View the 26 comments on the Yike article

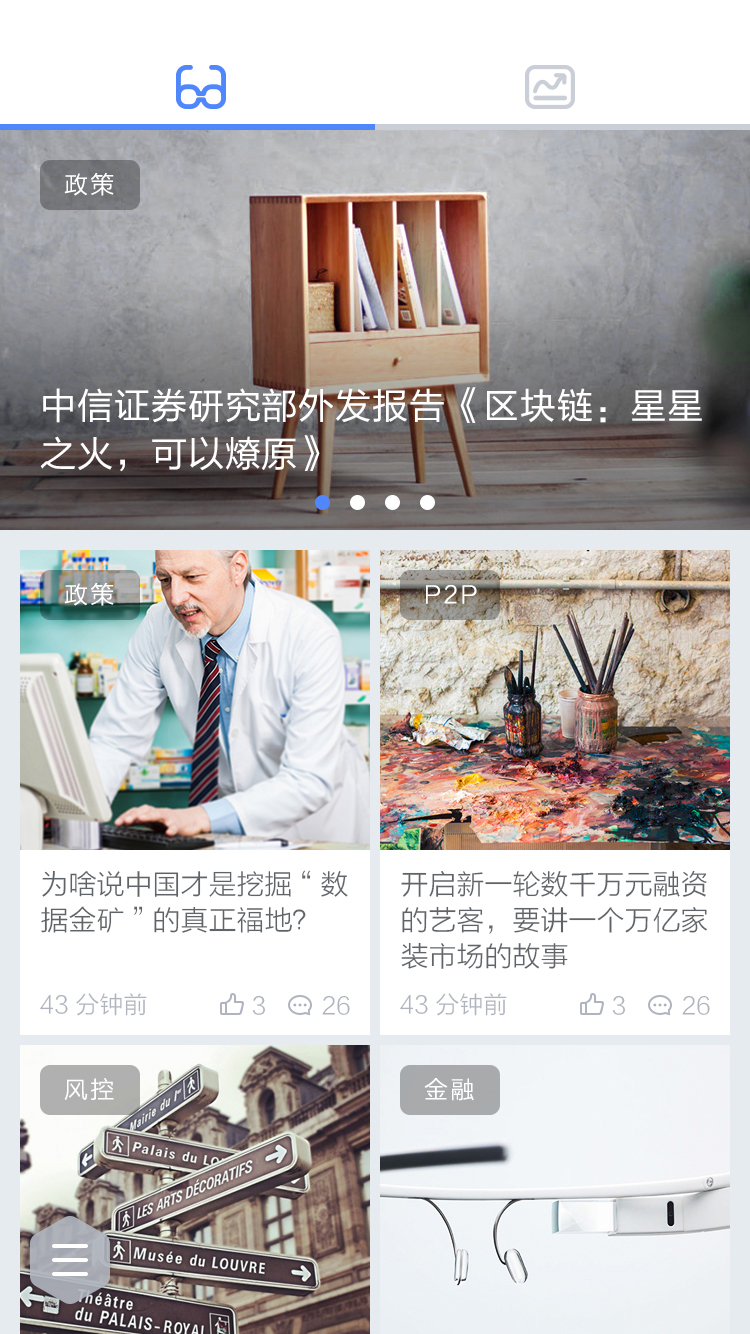tap(660, 1005)
